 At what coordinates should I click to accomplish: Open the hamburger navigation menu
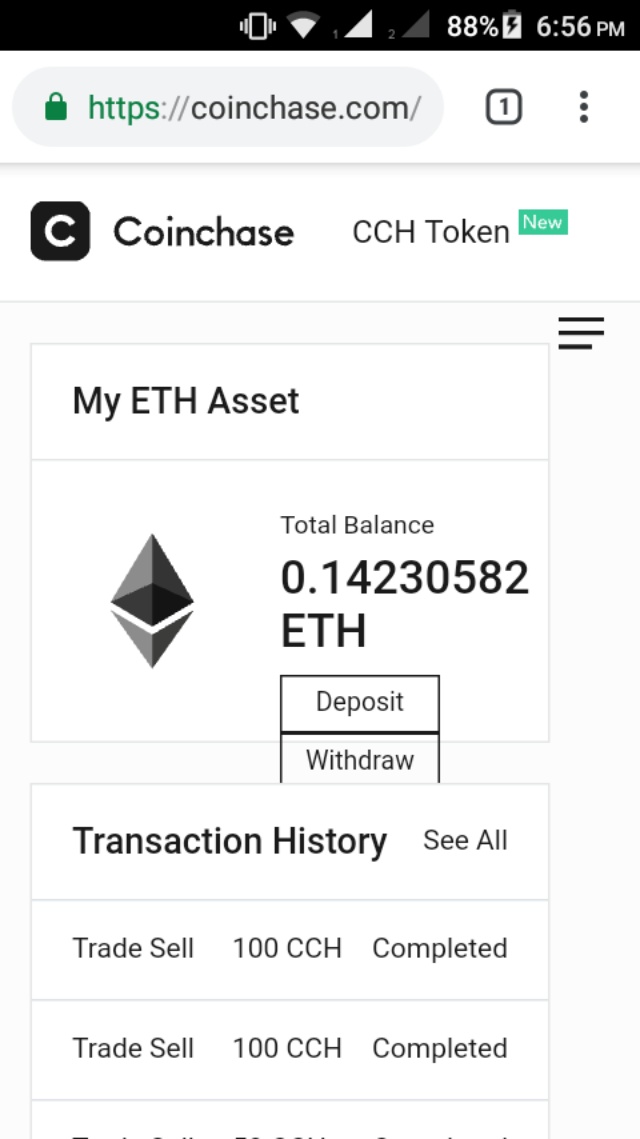(x=581, y=333)
